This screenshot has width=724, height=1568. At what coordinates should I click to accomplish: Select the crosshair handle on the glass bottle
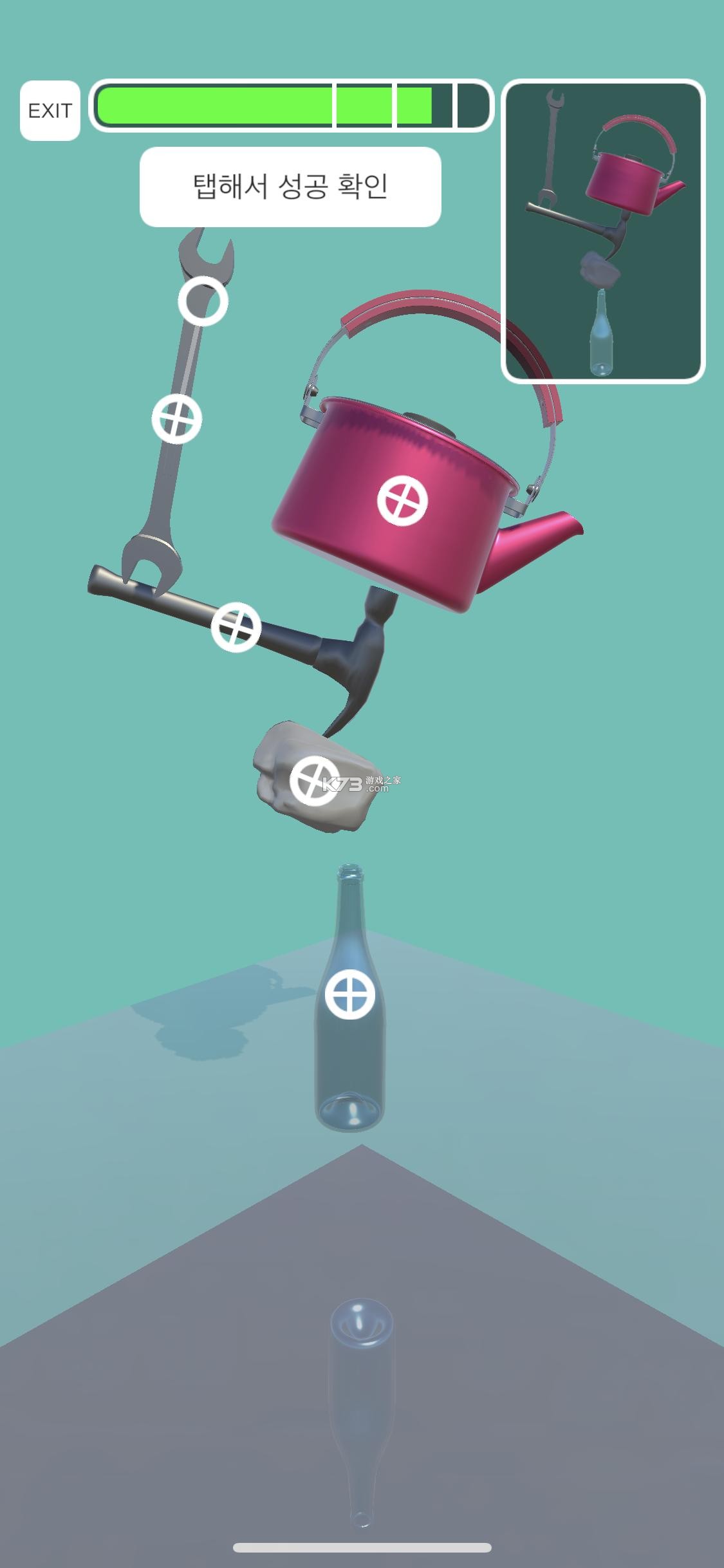pyautogui.click(x=349, y=994)
